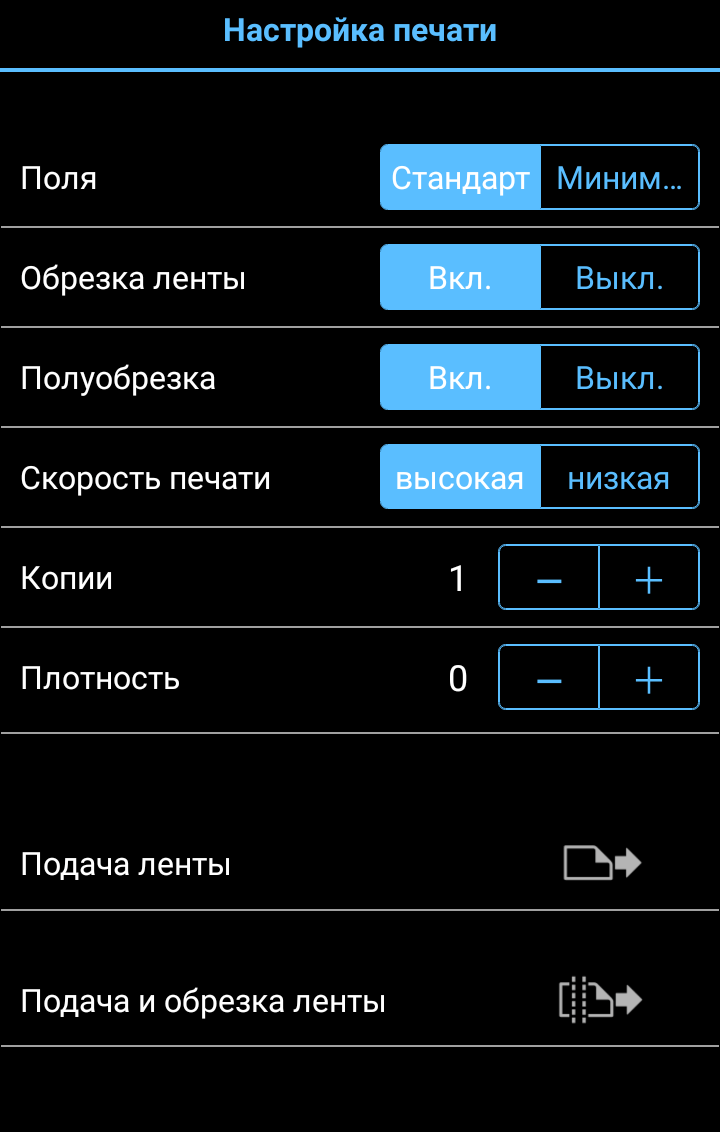The height and width of the screenshot is (1132, 720).
Task: Switch Поля to Миним…
Action: 619,178
